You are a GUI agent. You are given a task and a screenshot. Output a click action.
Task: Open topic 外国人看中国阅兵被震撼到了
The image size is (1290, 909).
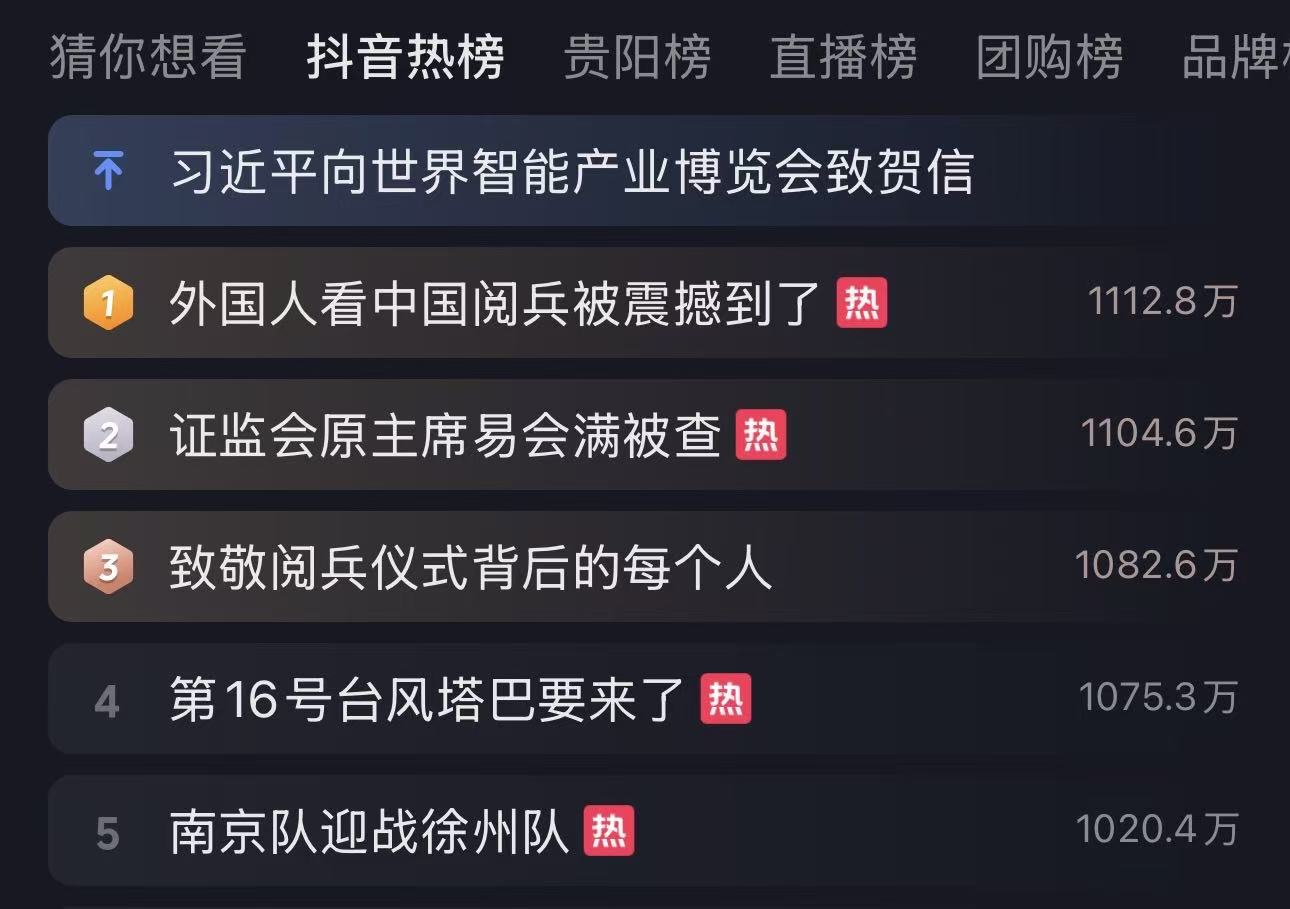495,303
